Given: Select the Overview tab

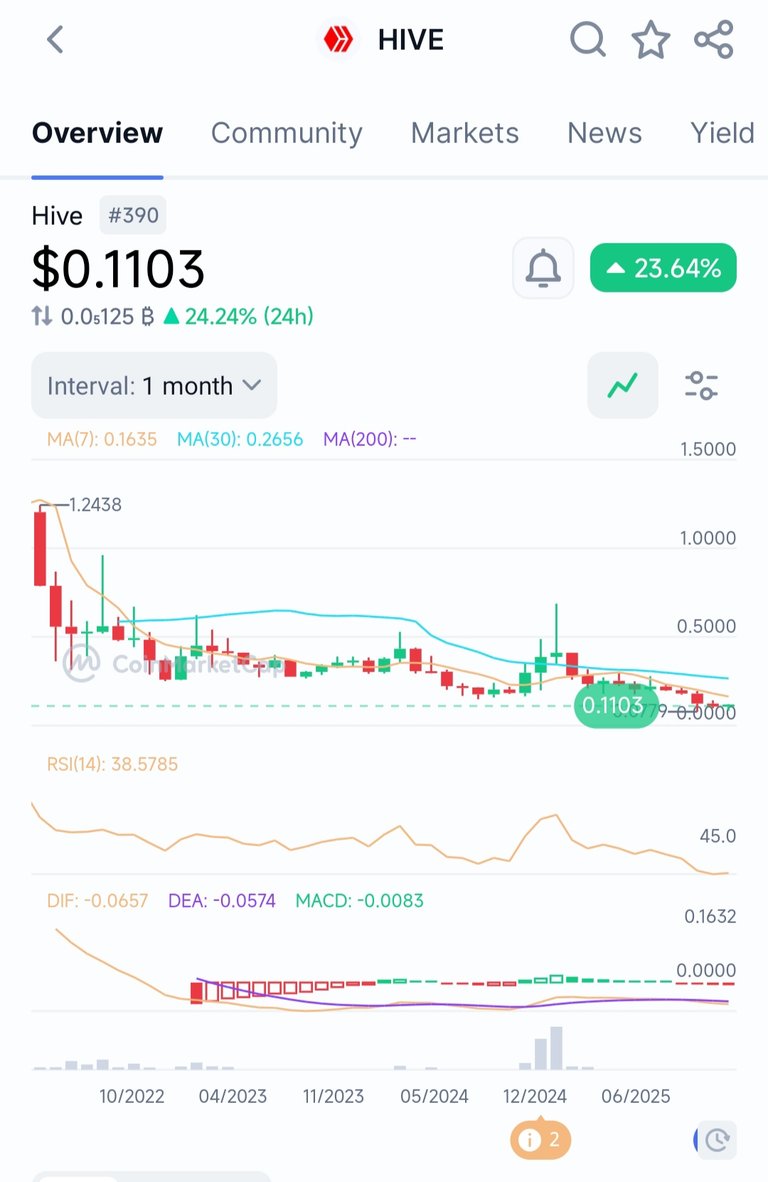Looking at the screenshot, I should 97,133.
